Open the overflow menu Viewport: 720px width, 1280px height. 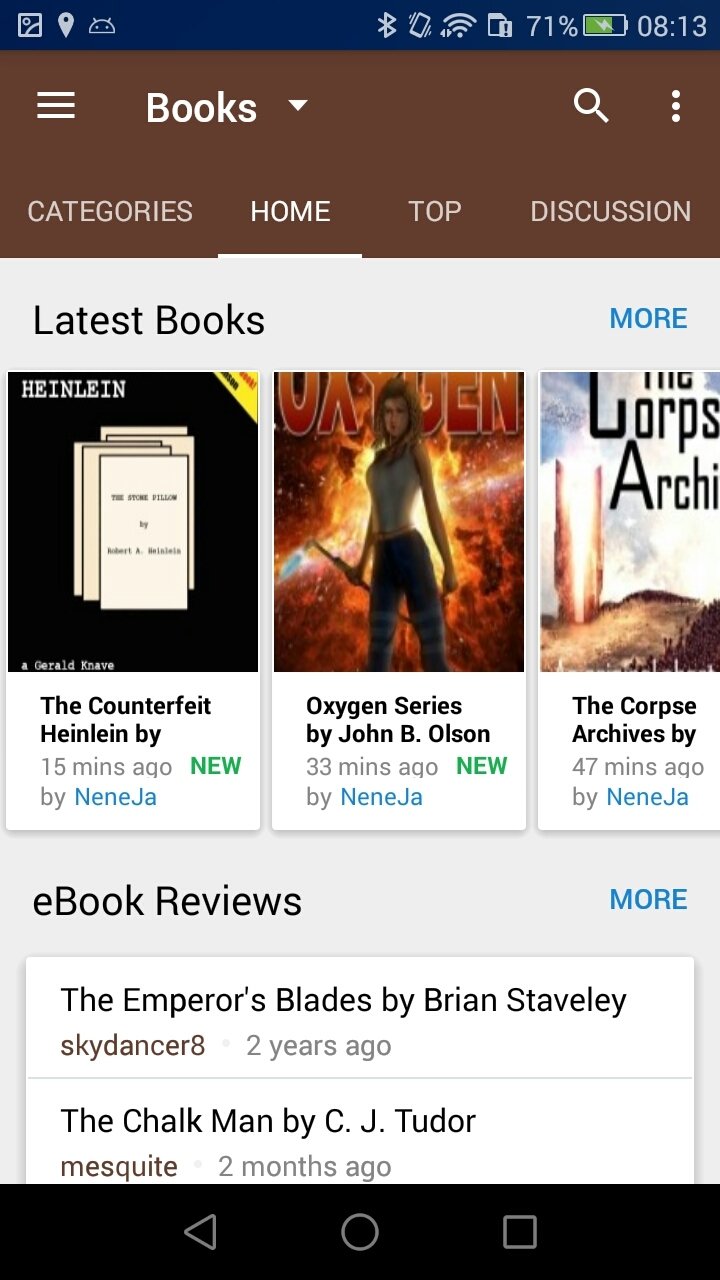676,106
